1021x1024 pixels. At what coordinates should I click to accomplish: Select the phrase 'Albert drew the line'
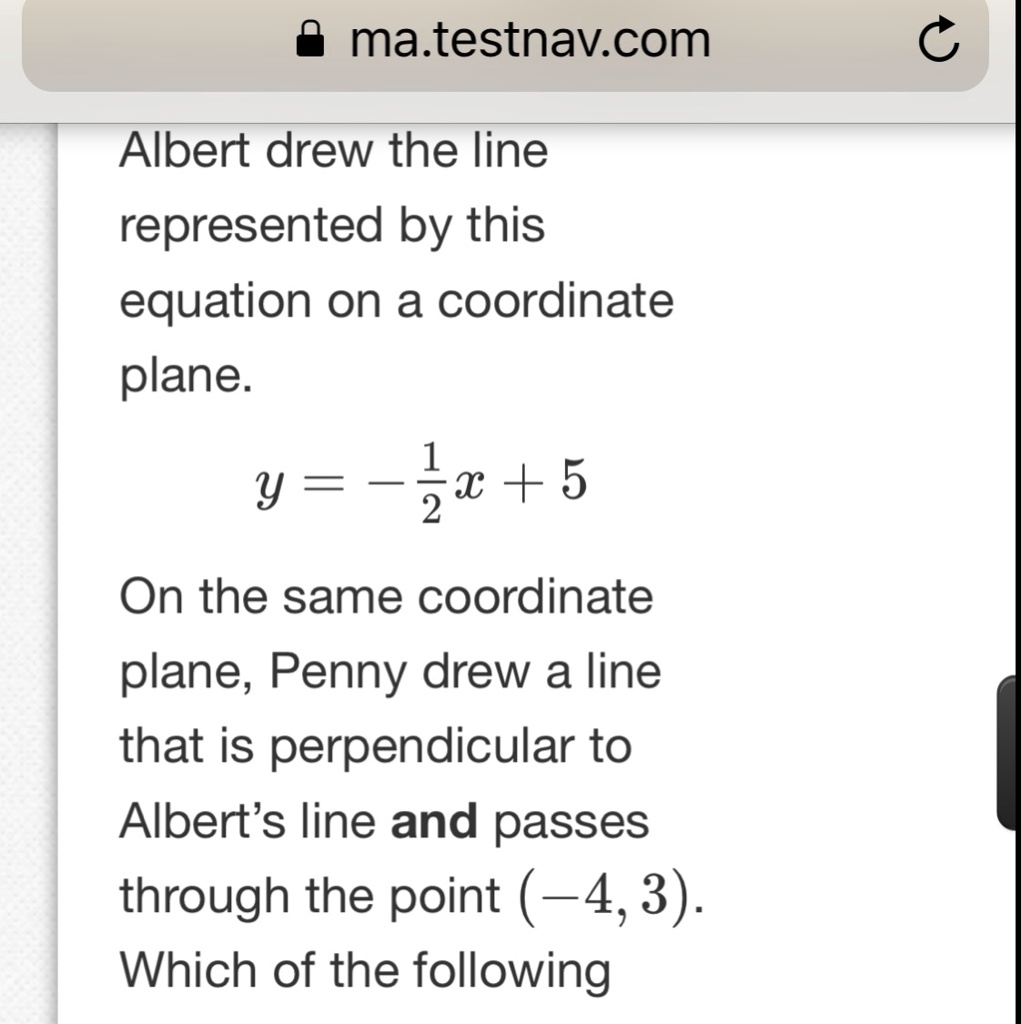333,150
